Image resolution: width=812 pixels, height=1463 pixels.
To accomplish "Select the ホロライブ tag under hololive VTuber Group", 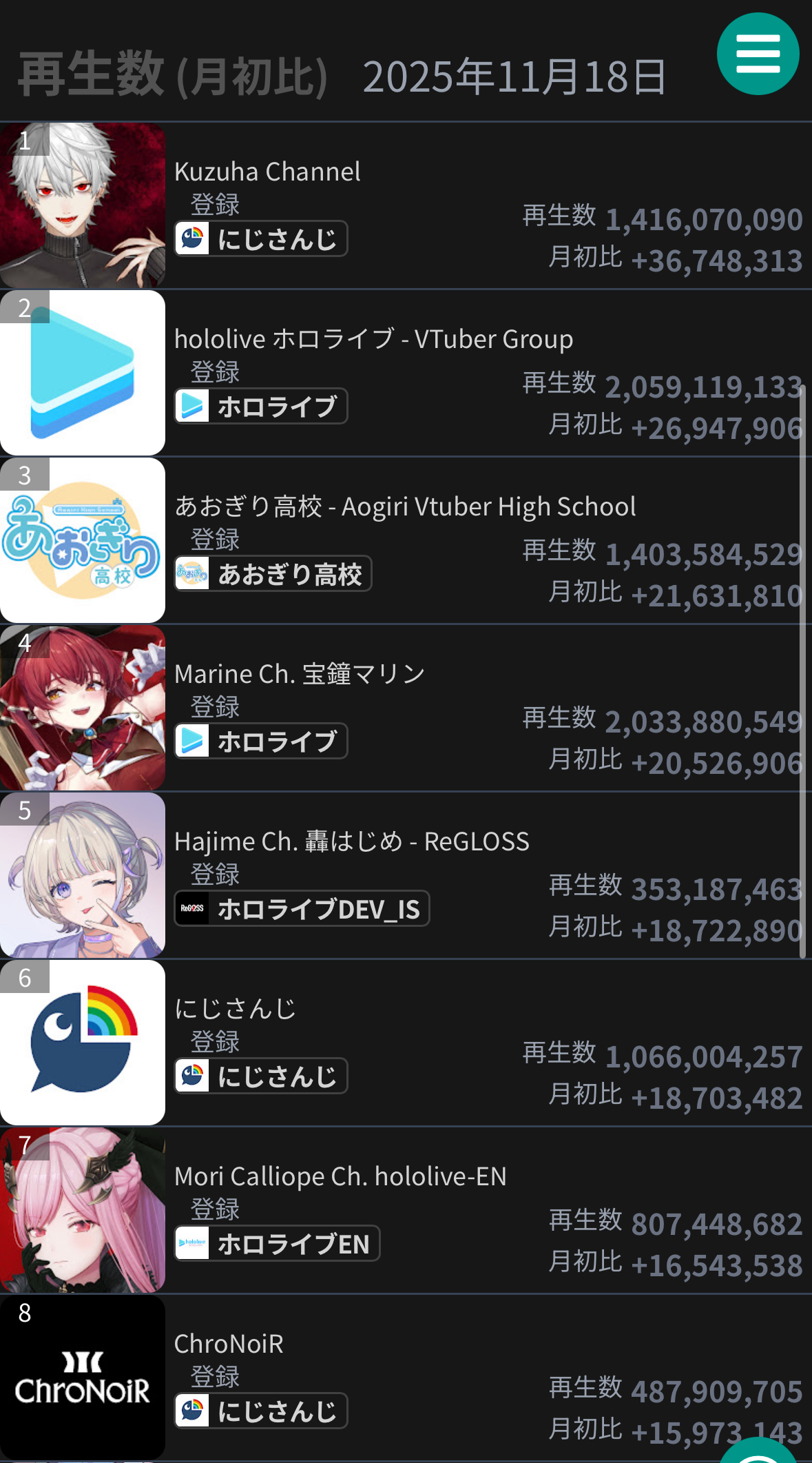I will pyautogui.click(x=261, y=407).
